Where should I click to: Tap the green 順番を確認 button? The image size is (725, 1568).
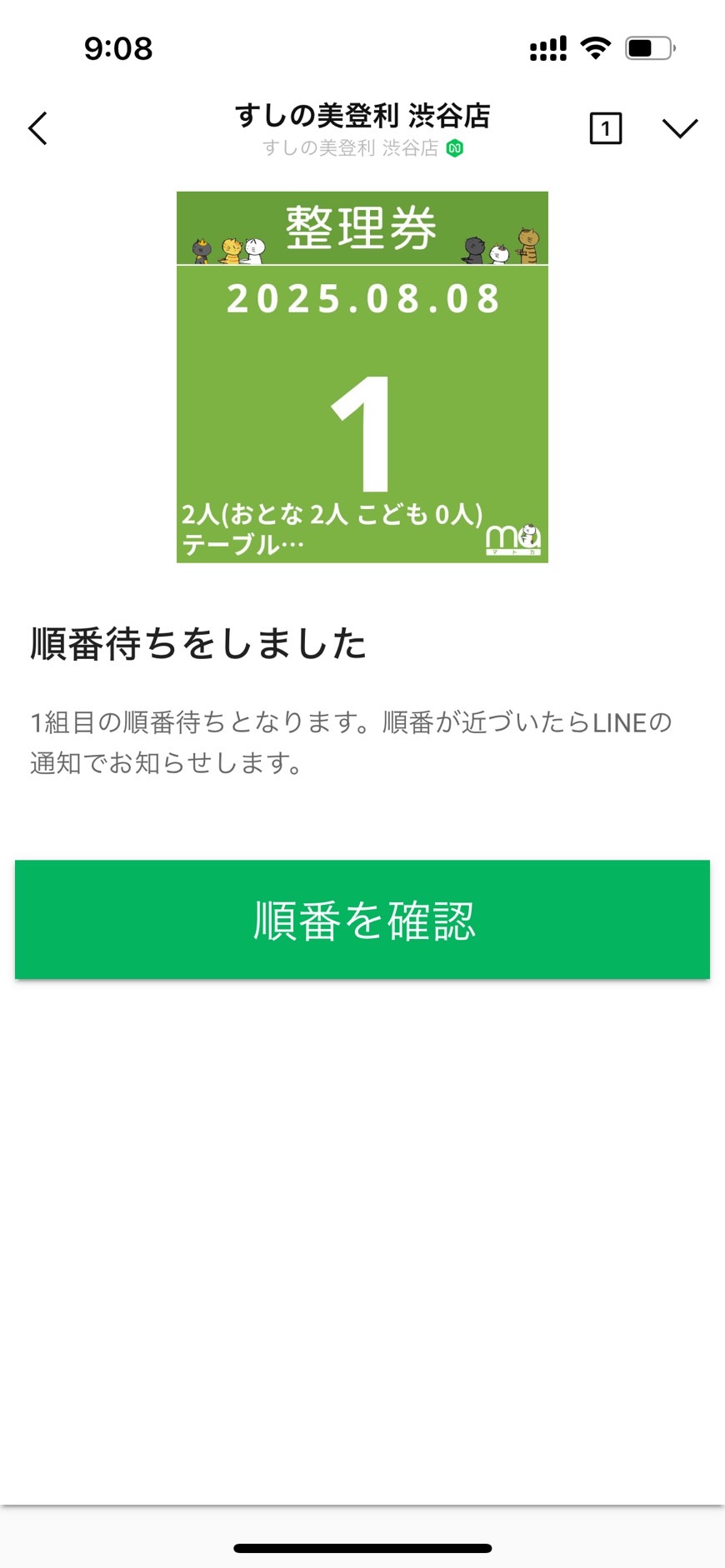362,920
